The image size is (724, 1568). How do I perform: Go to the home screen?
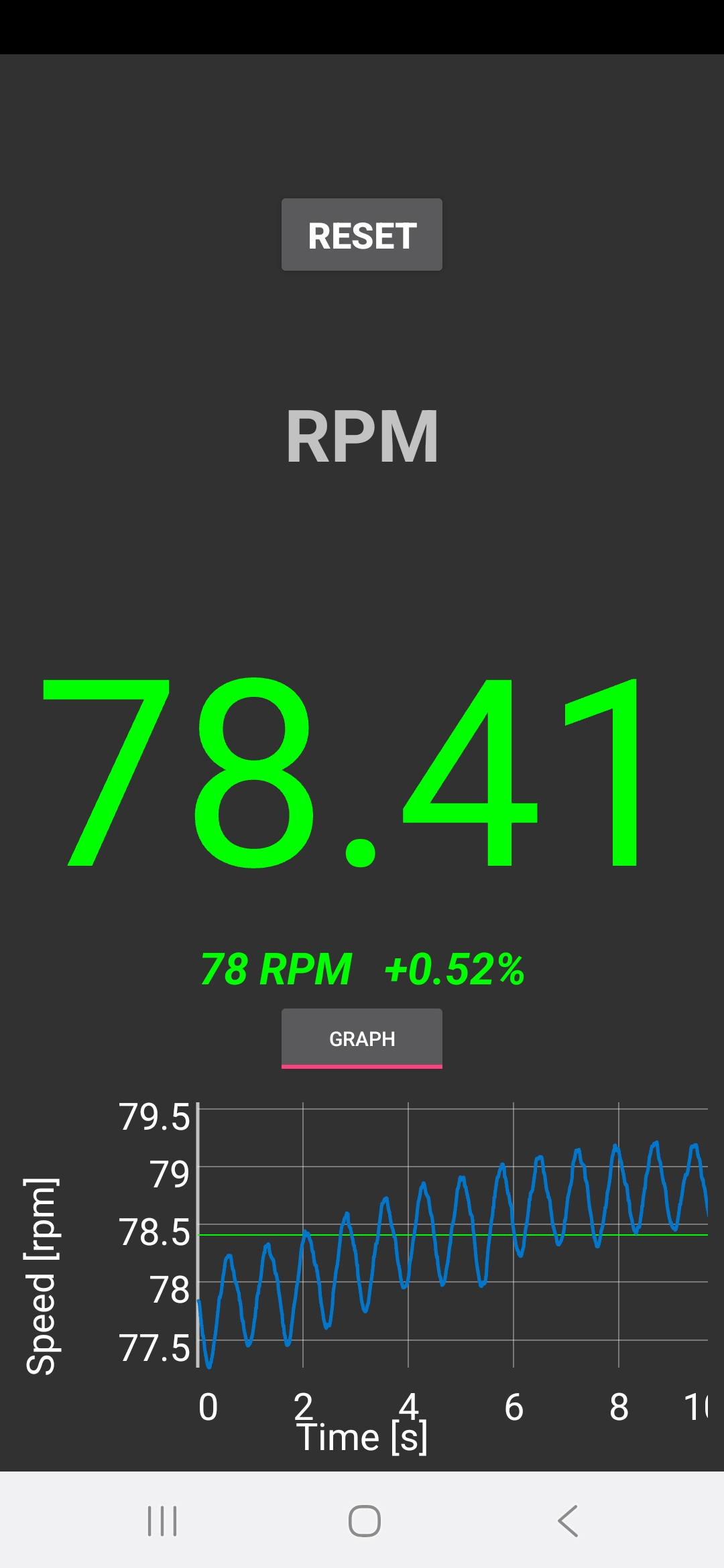coord(364,1520)
